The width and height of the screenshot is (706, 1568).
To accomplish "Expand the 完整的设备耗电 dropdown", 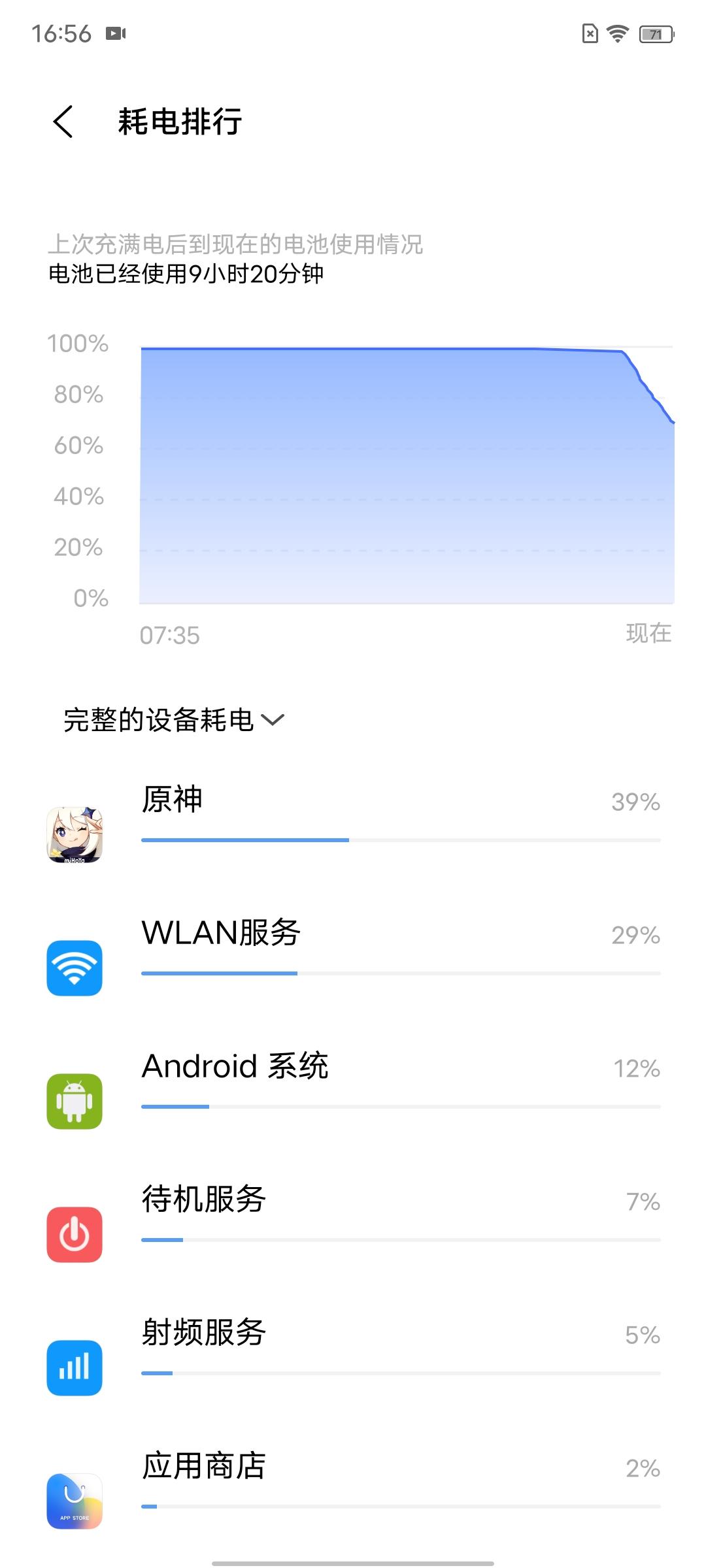I will [174, 720].
